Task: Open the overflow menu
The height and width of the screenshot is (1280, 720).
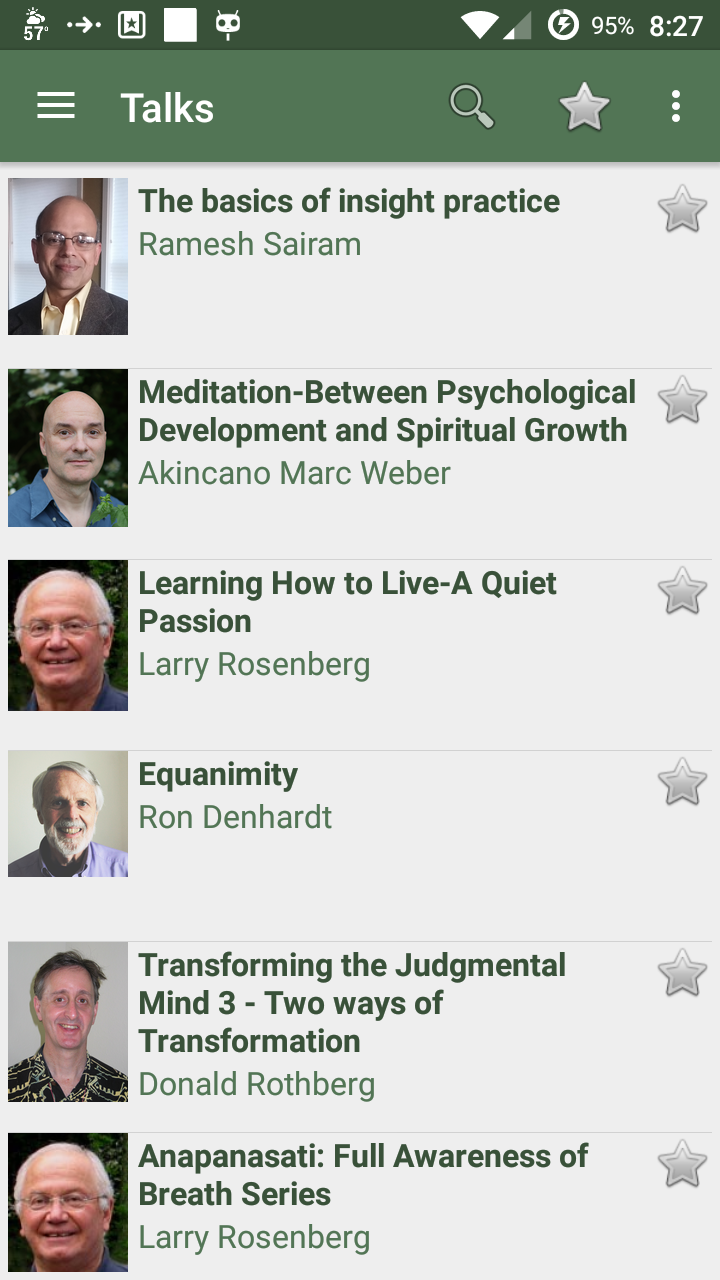Action: coord(676,106)
